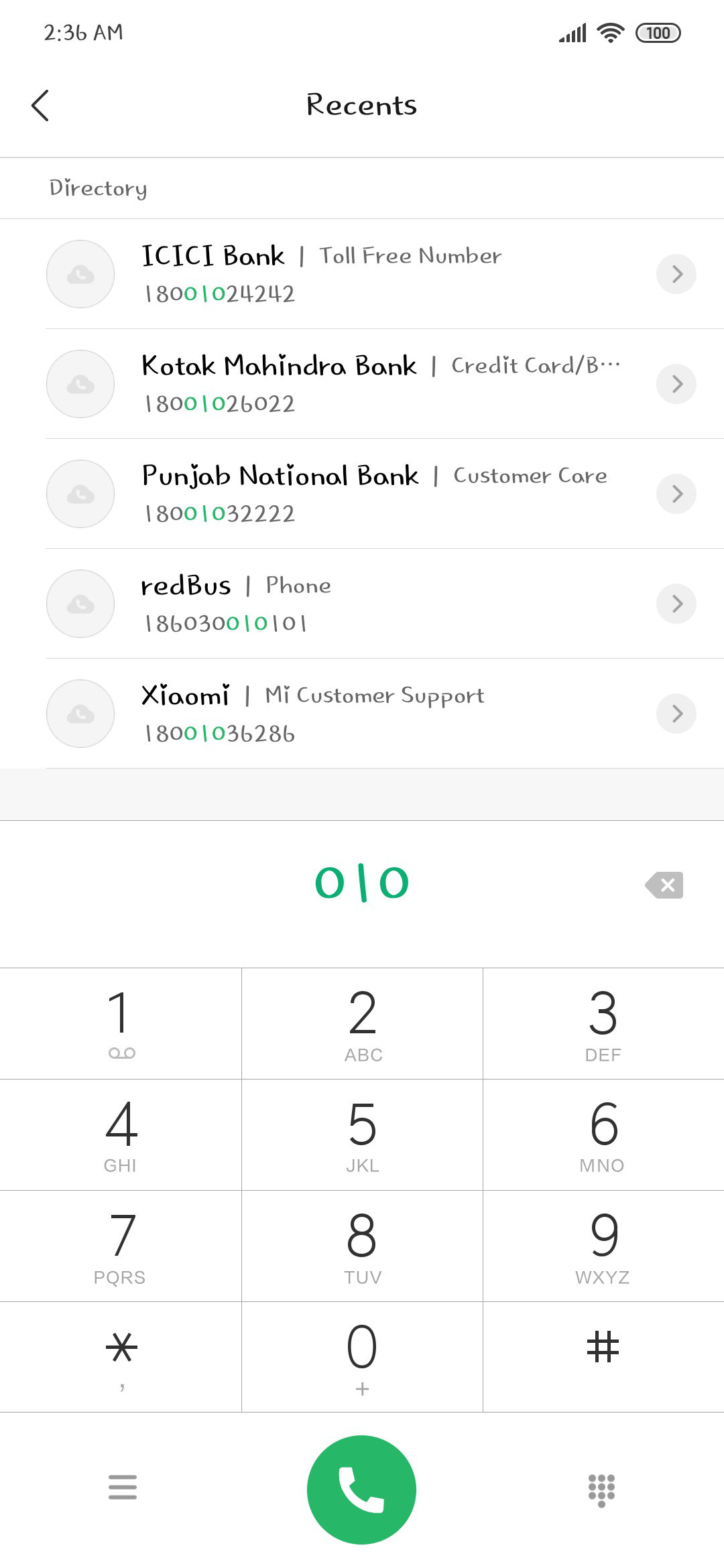The width and height of the screenshot is (724, 1568).
Task: Go back from Recents
Action: [x=40, y=105]
